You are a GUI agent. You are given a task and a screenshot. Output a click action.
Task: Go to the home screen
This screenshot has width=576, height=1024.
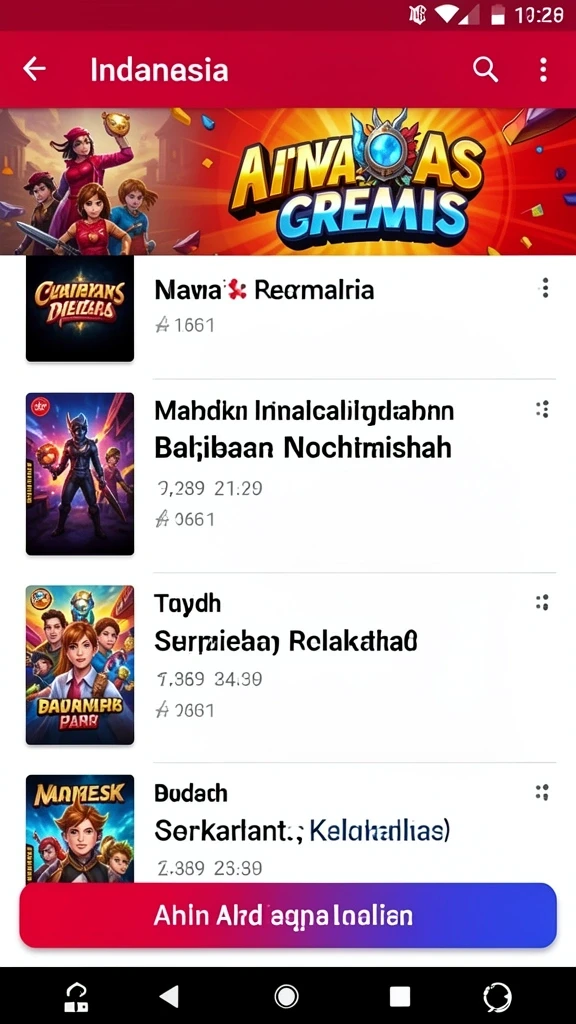286,997
